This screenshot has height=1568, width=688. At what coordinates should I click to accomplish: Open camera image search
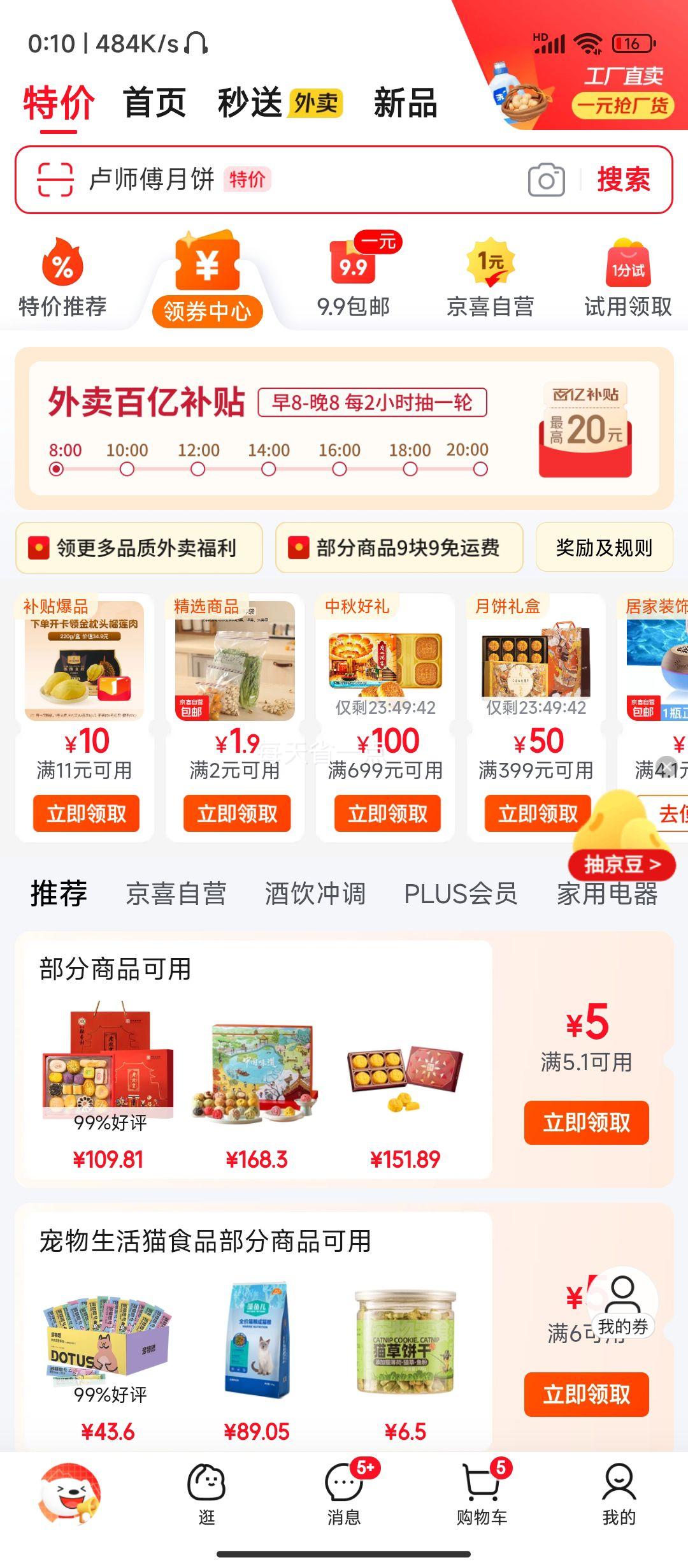pyautogui.click(x=546, y=180)
